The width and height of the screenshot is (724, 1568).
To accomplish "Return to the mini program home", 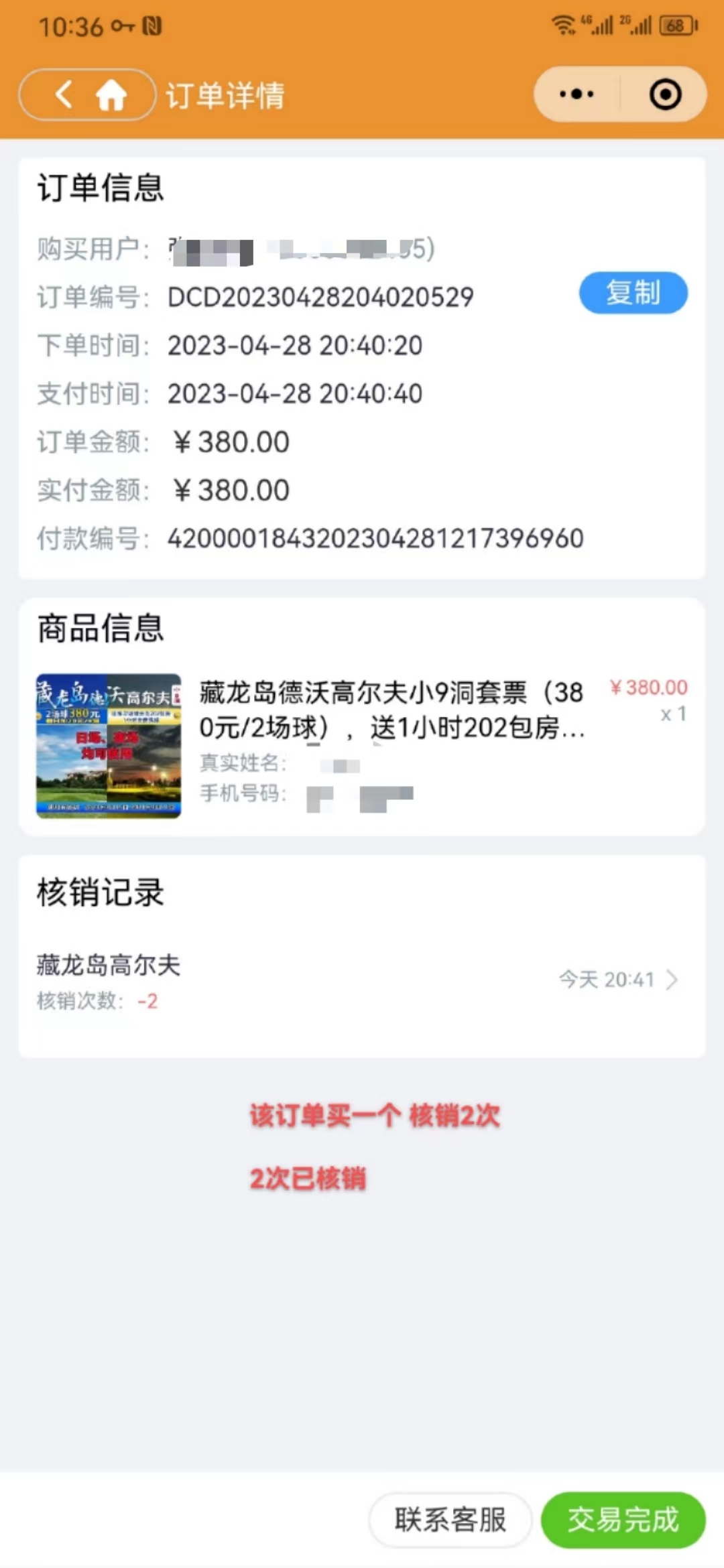I will [111, 94].
